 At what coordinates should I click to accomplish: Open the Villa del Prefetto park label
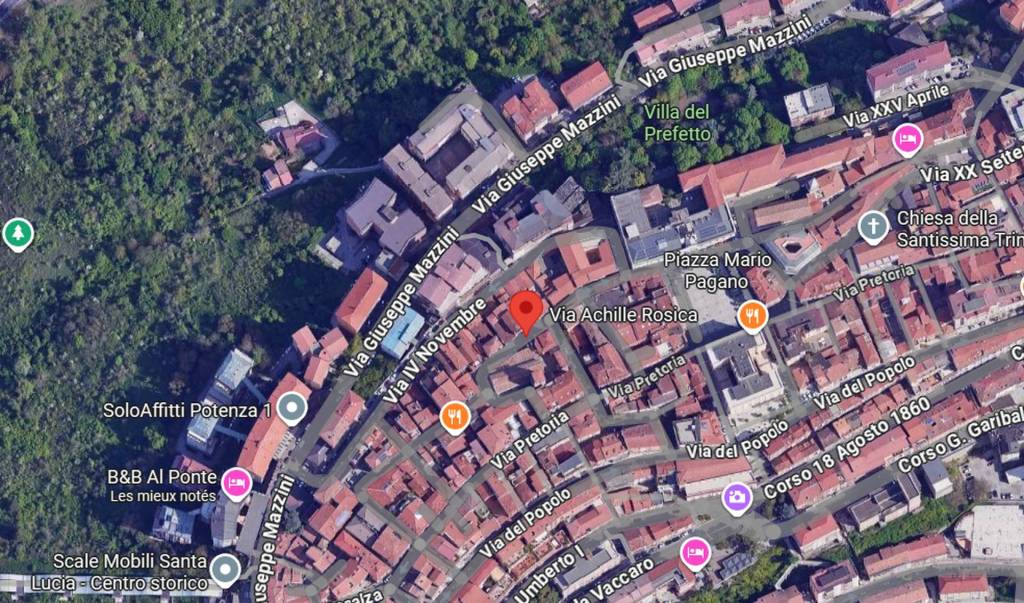pos(677,121)
